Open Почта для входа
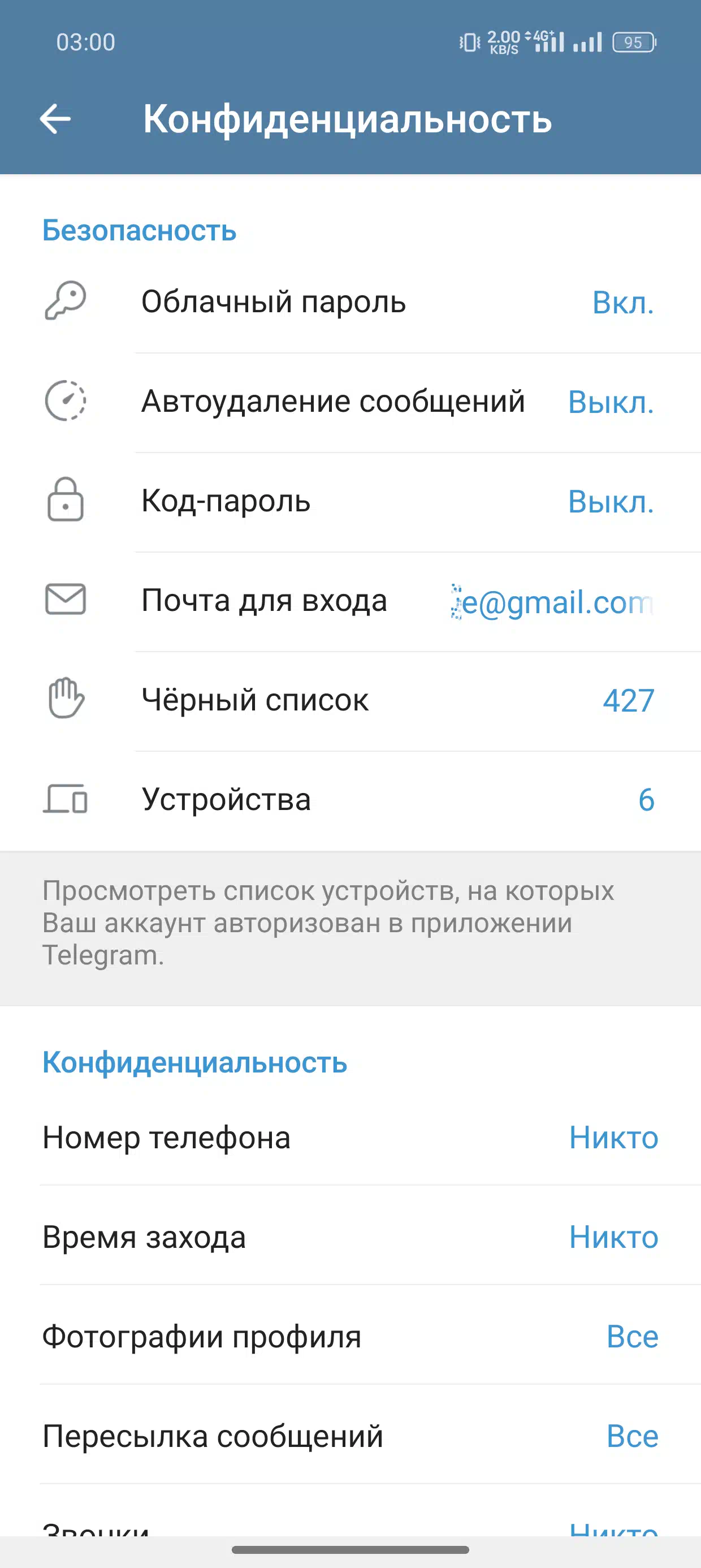The image size is (701, 1568). (350, 601)
